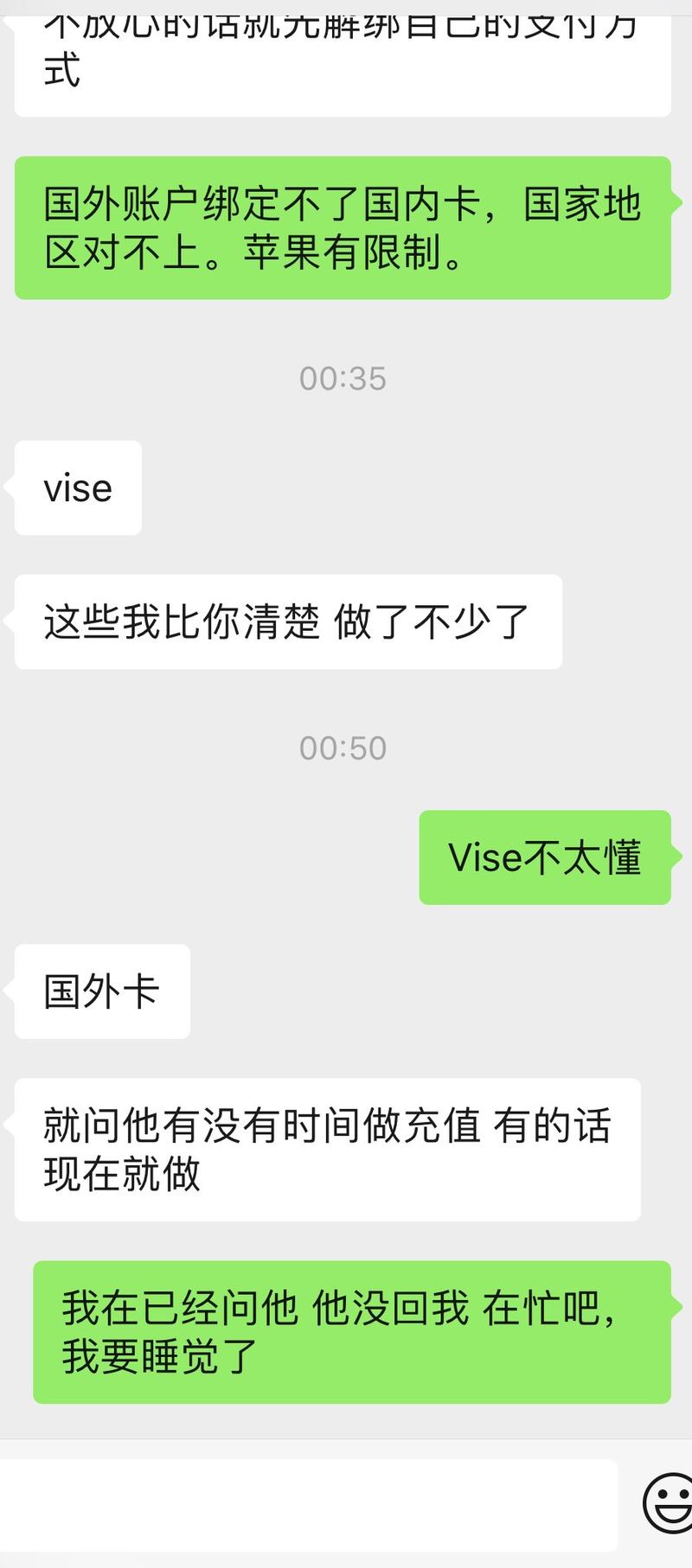Select the 'Vise不太懂' green bubble
The image size is (692, 1568).
click(x=544, y=857)
